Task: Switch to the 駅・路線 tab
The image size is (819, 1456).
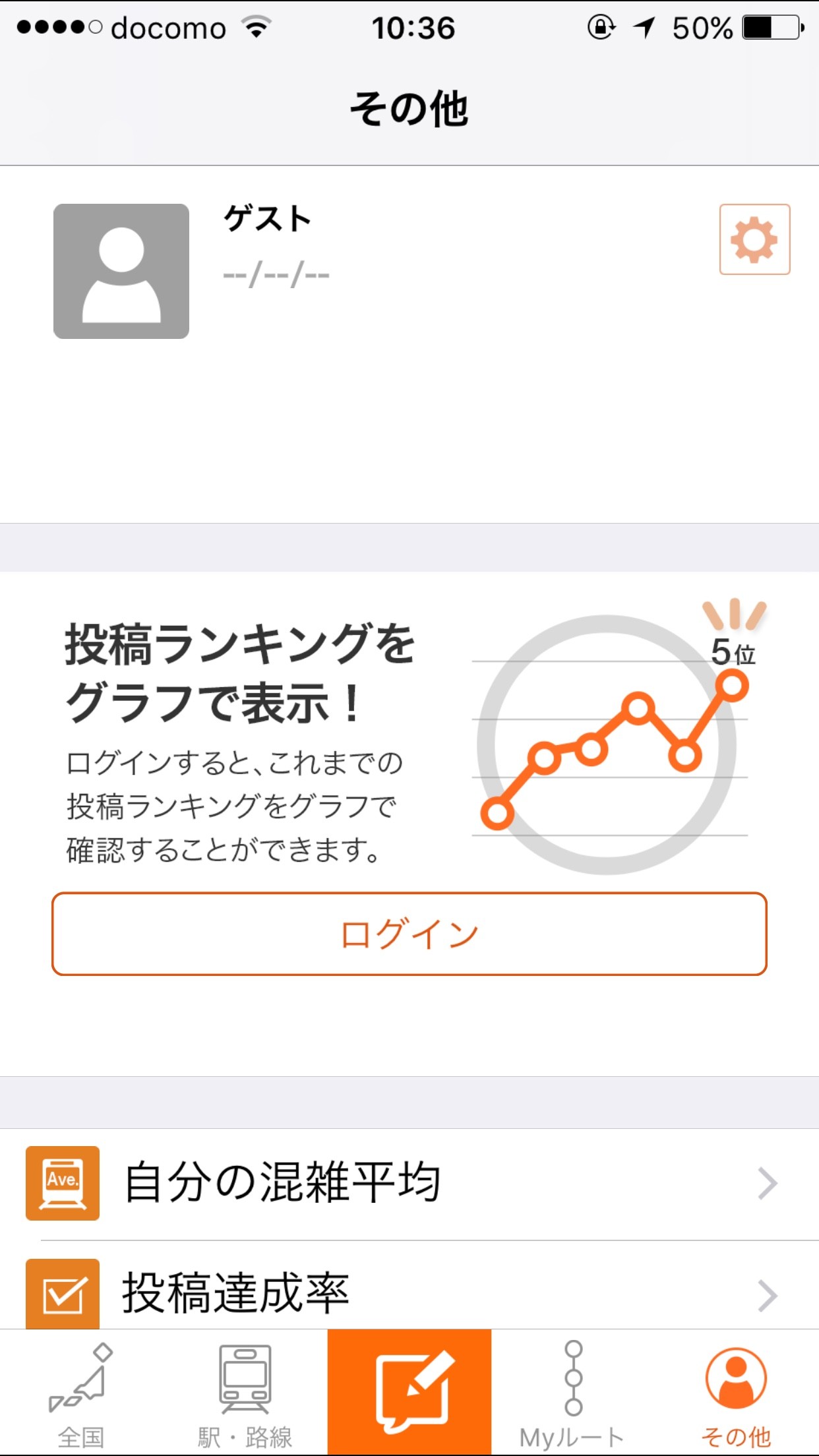Action: click(x=245, y=1393)
